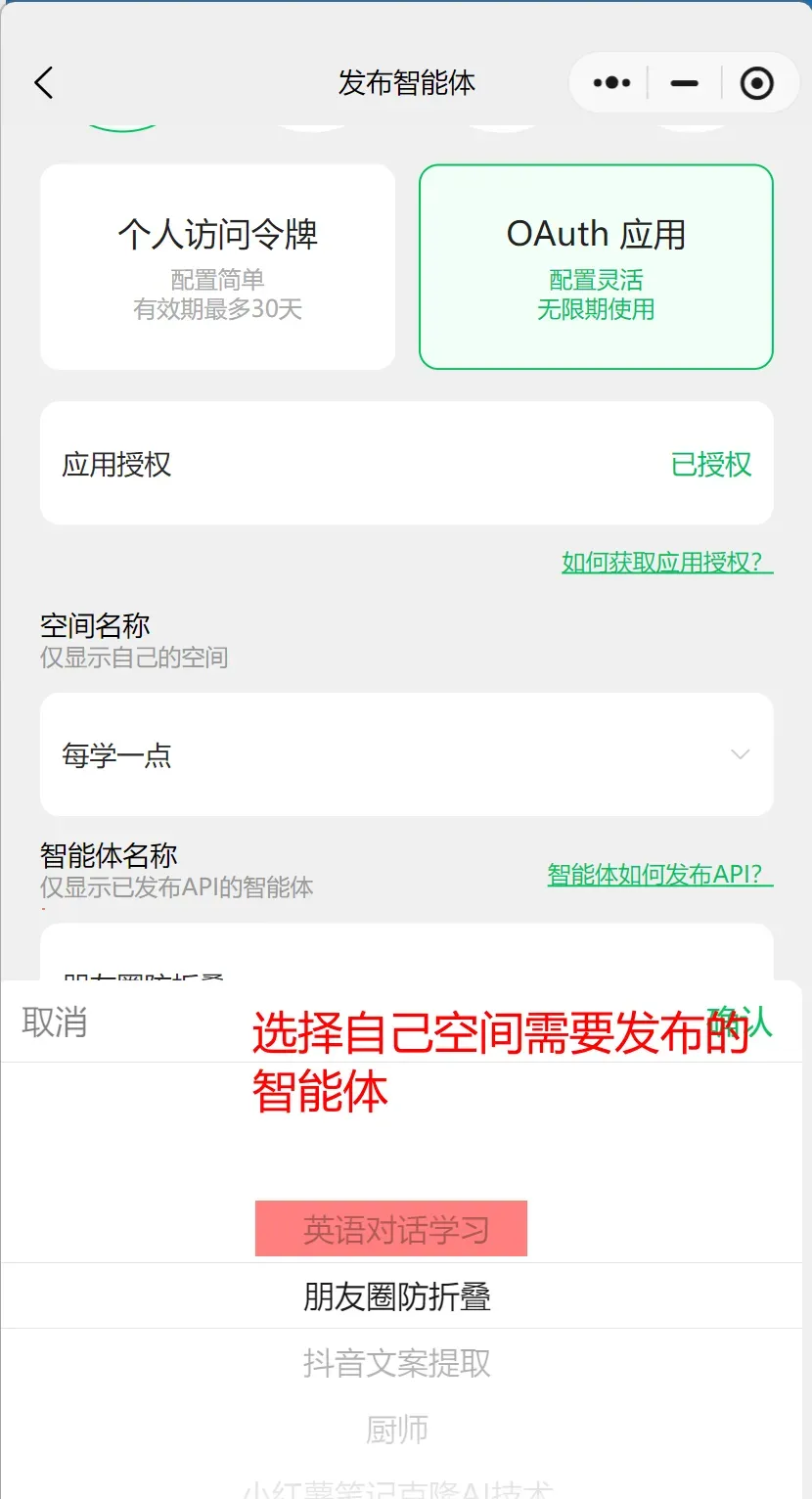This screenshot has width=812, height=1499.
Task: Open the 应用授权 row
Action: point(406,463)
